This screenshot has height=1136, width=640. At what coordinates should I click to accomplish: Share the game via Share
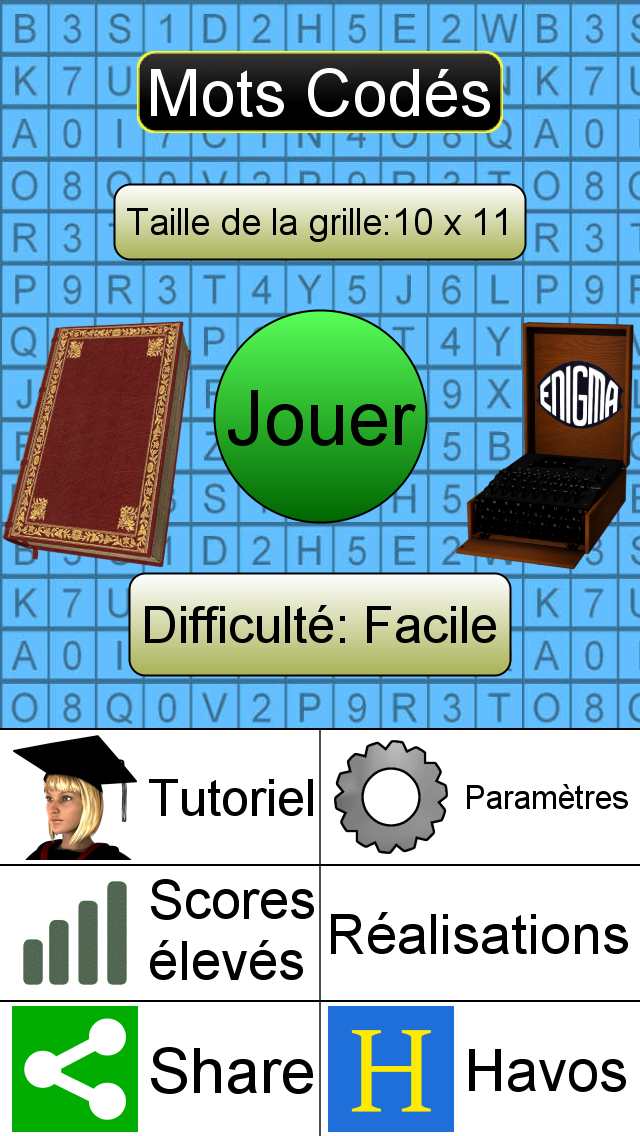160,1069
